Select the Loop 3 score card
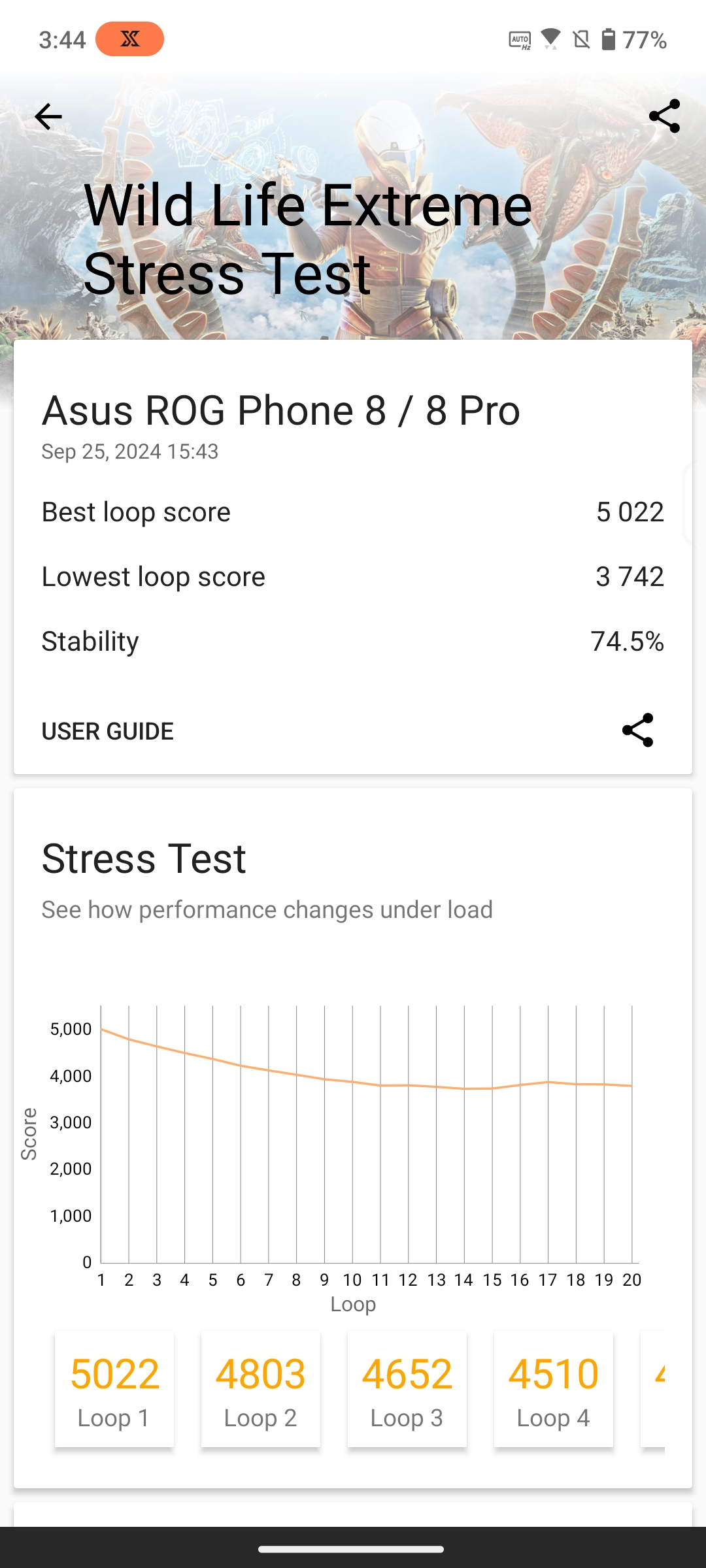 point(407,1389)
